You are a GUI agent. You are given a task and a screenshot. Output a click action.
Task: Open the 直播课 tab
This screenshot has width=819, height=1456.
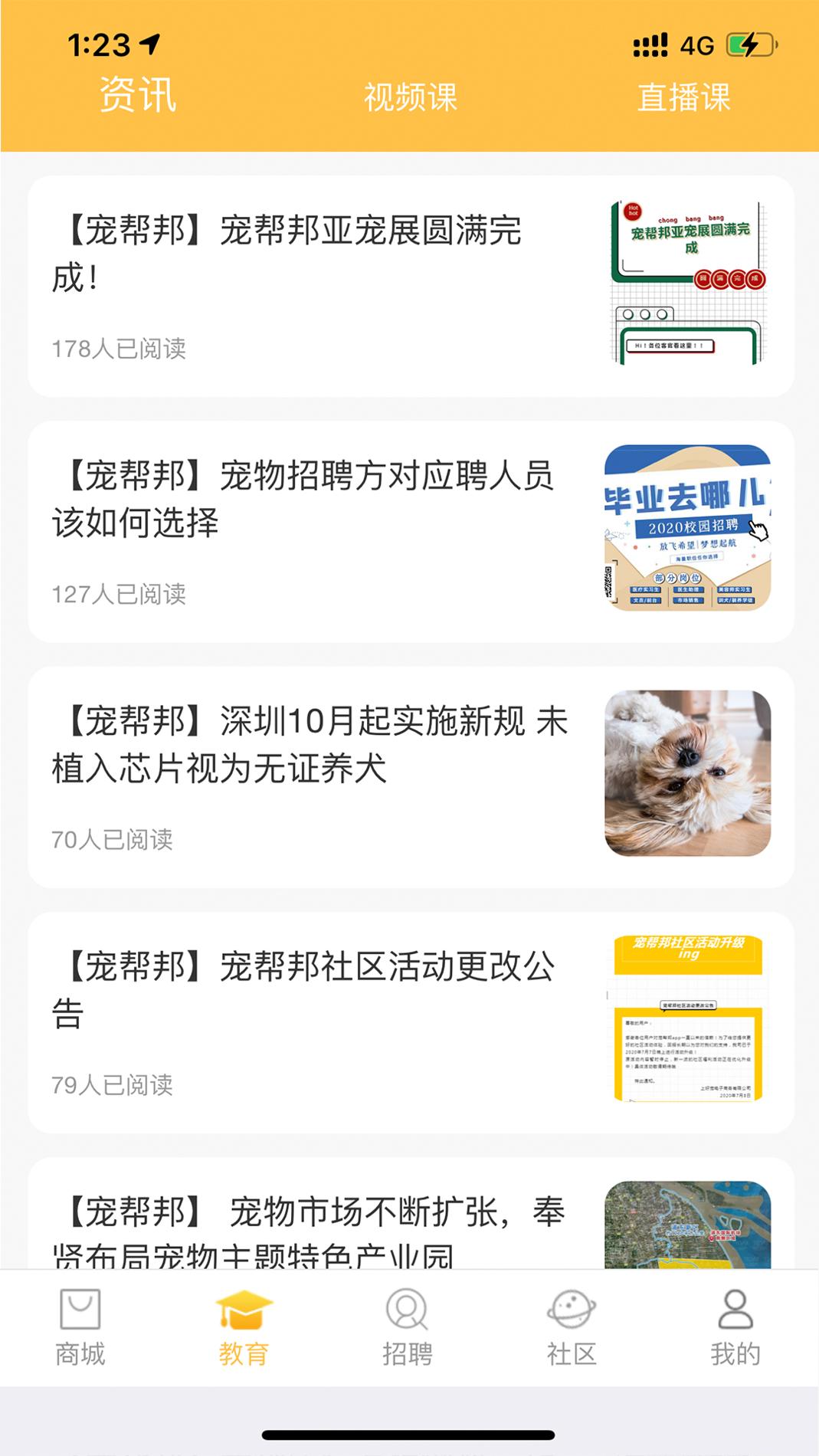[x=684, y=98]
